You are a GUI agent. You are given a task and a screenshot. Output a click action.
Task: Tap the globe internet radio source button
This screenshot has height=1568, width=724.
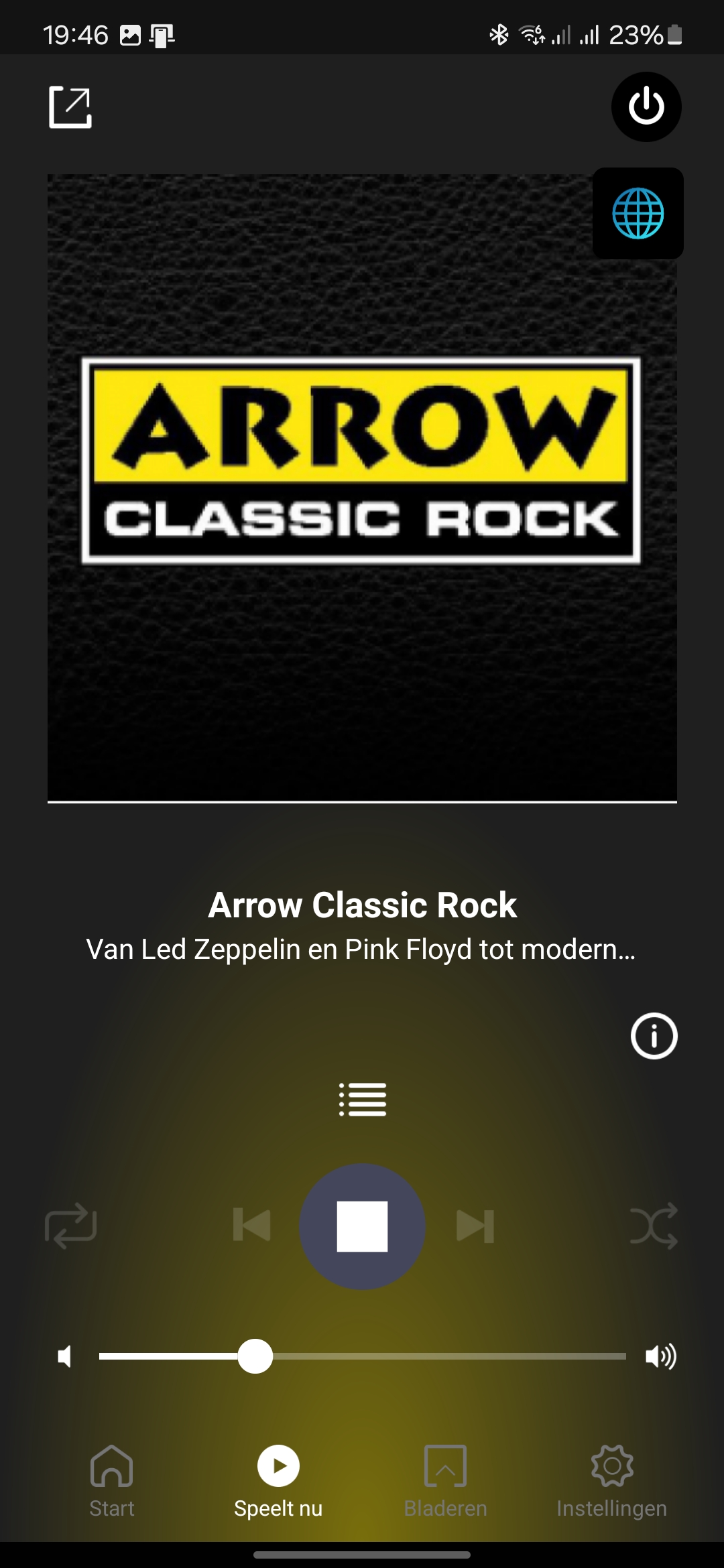pos(638,213)
